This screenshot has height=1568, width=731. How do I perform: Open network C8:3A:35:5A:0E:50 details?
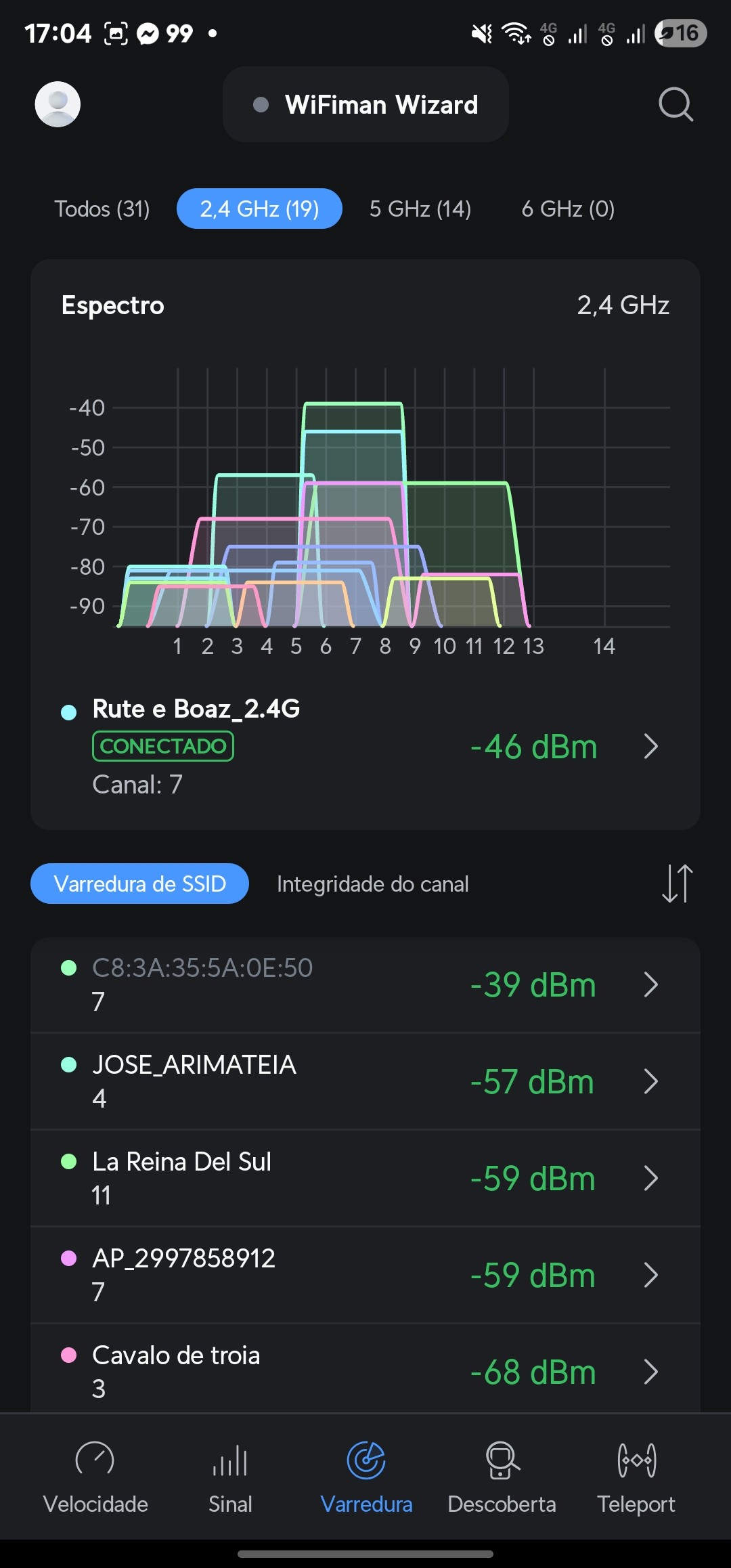365,984
